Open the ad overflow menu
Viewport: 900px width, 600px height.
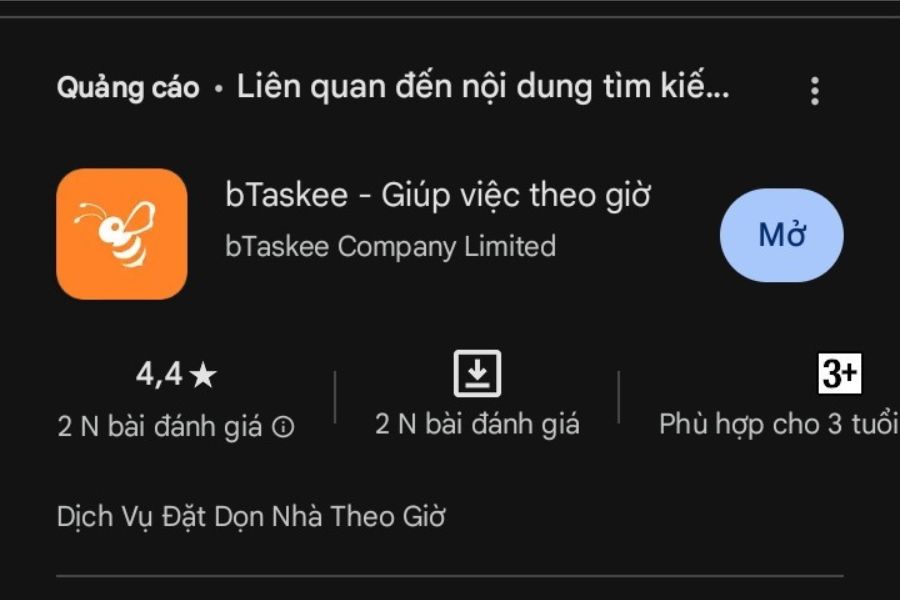(x=815, y=90)
